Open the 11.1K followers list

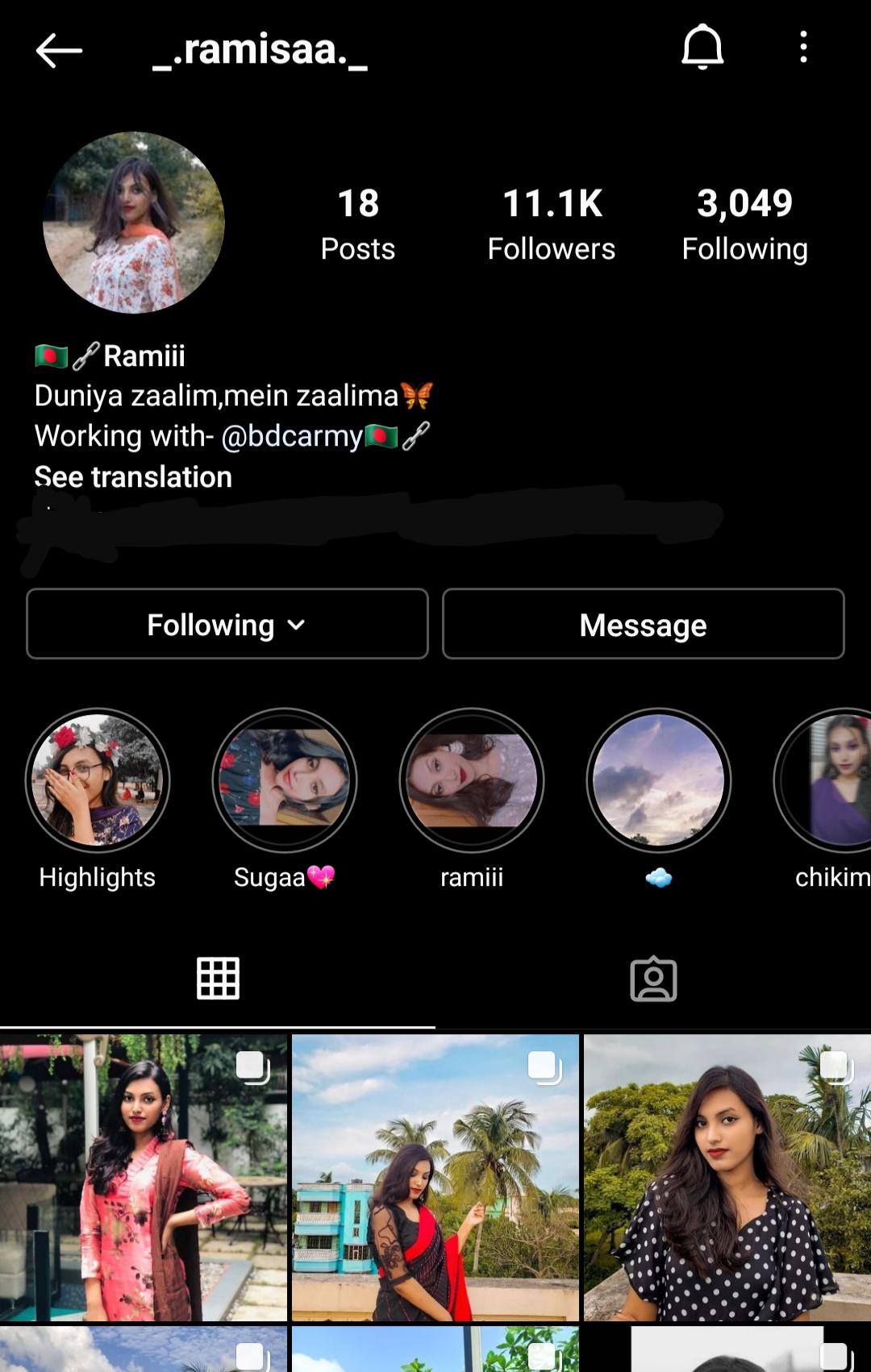552,224
